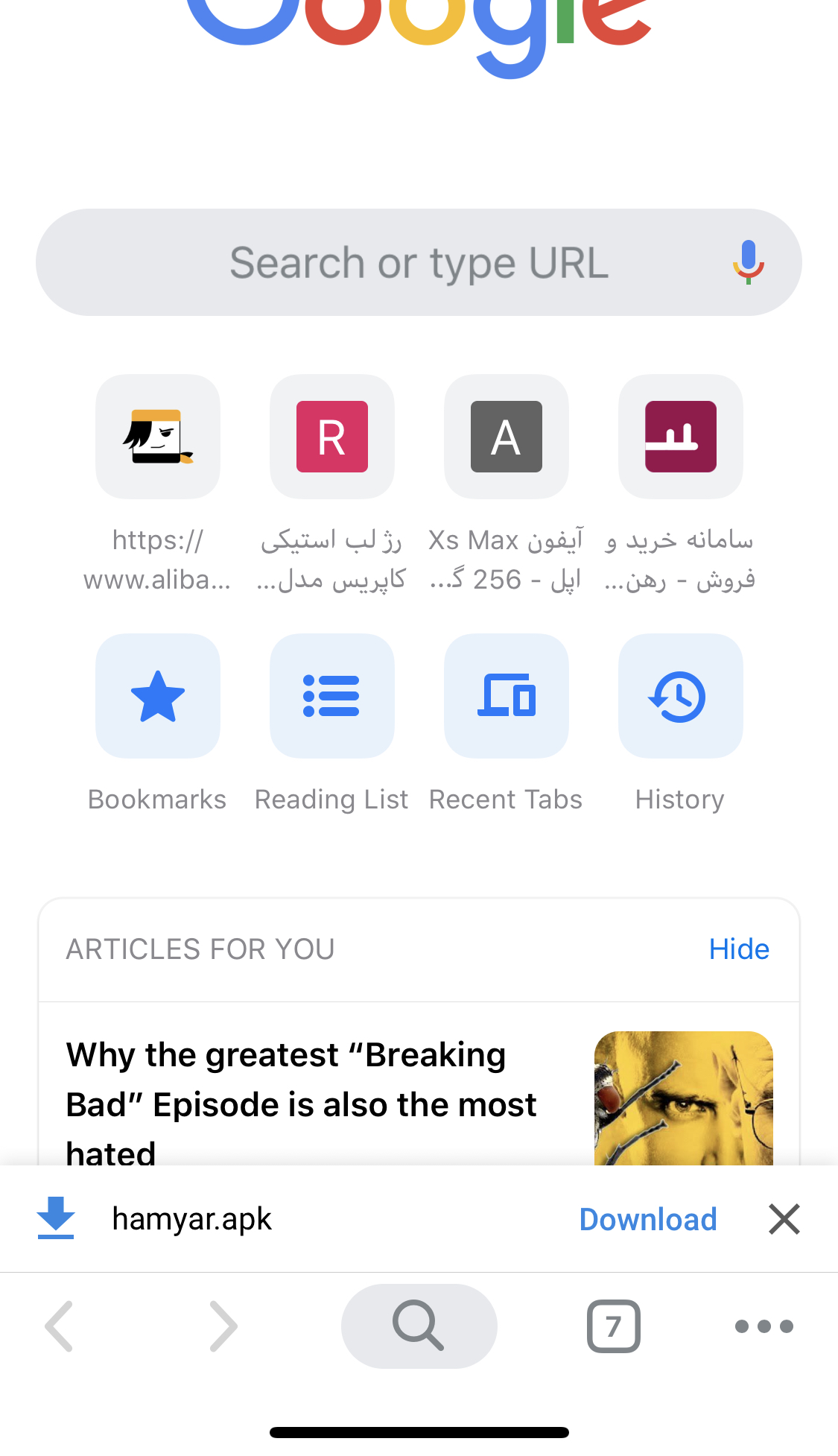Viewport: 838px width, 1456px height.
Task: Open the maroon site shortcut tile
Action: point(681,437)
